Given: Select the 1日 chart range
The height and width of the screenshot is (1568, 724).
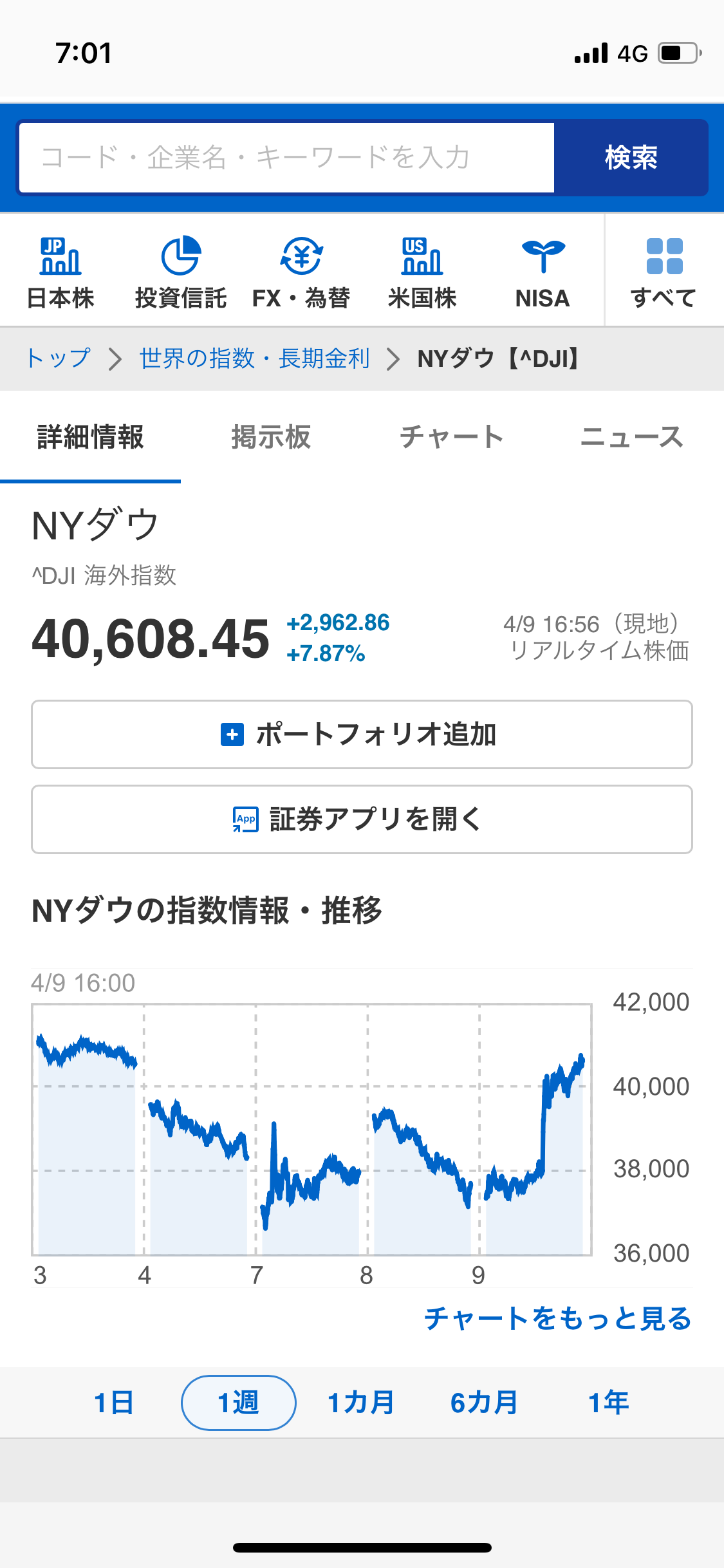Looking at the screenshot, I should [x=114, y=1403].
